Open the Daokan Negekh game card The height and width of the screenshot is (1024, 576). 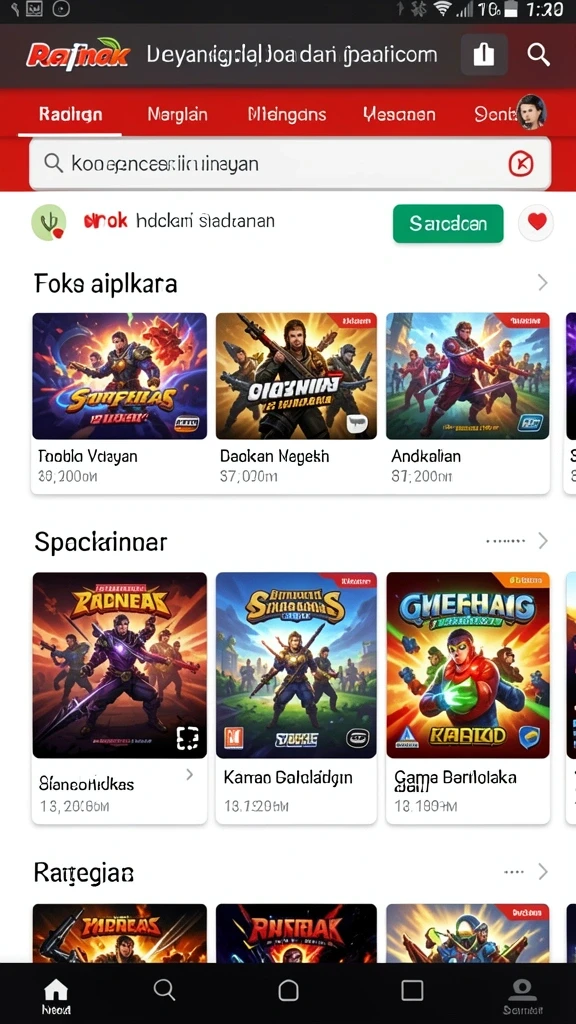coord(296,403)
